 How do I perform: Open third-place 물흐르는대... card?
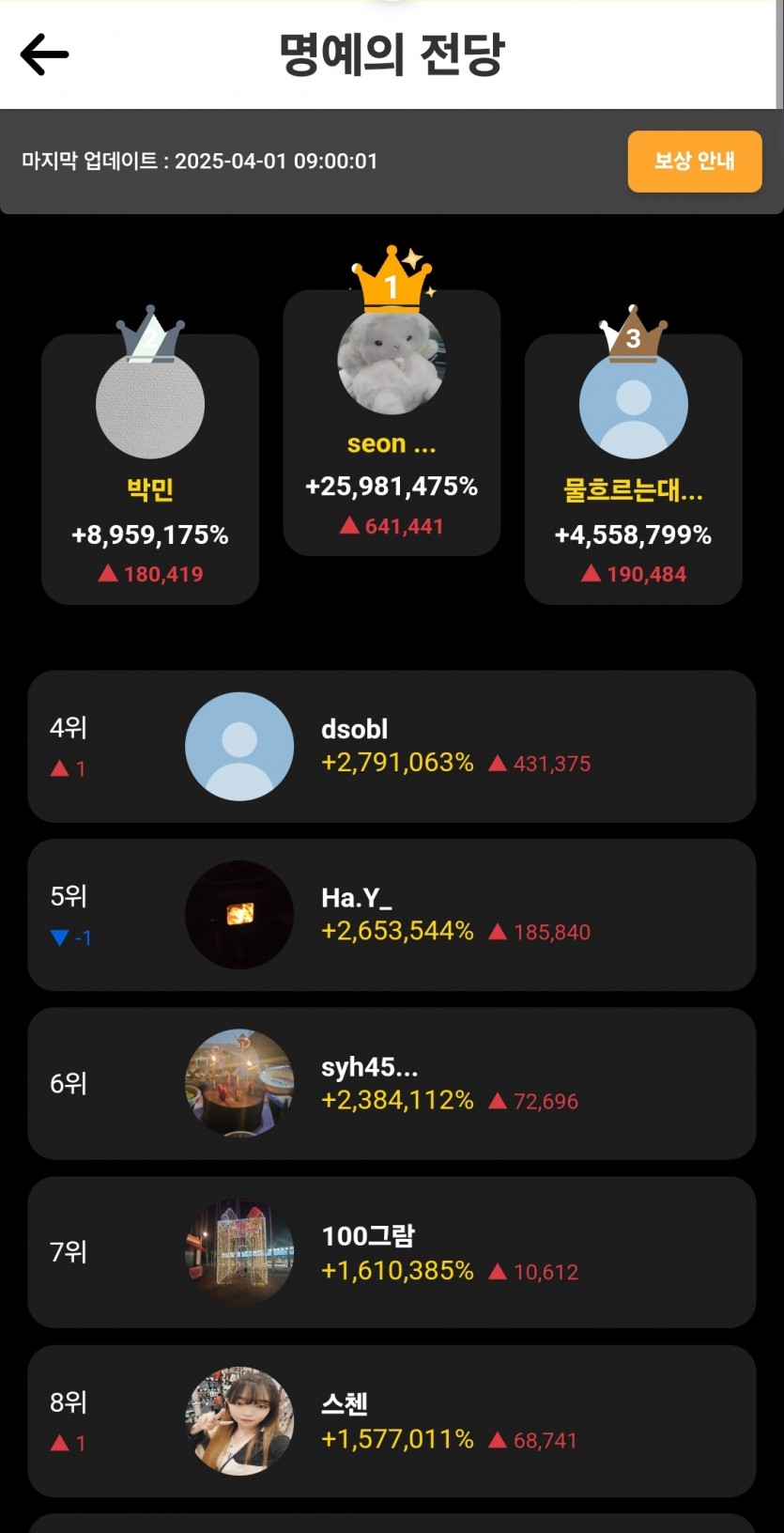coord(634,469)
